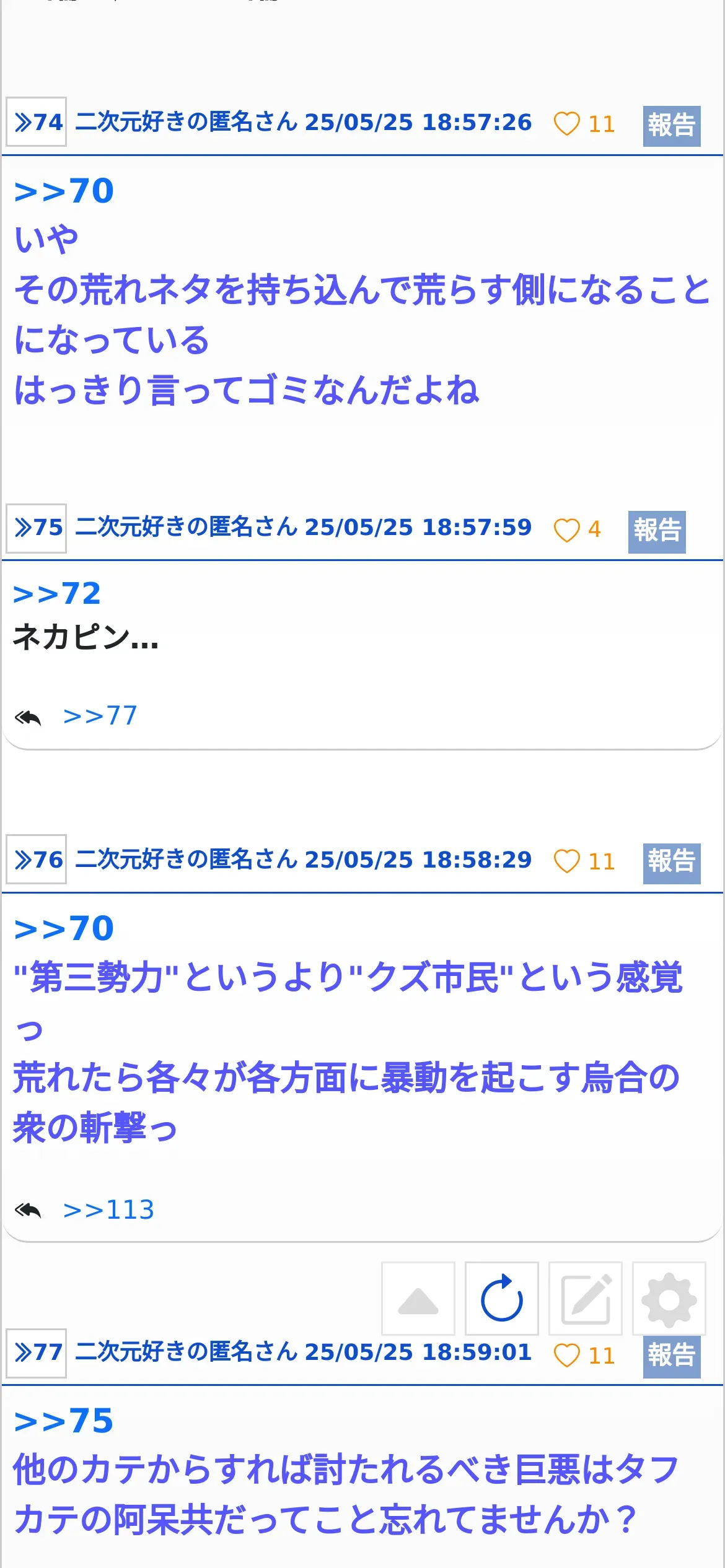725x1568 pixels.
Task: Open the write-post pencil button
Action: [x=586, y=1298]
